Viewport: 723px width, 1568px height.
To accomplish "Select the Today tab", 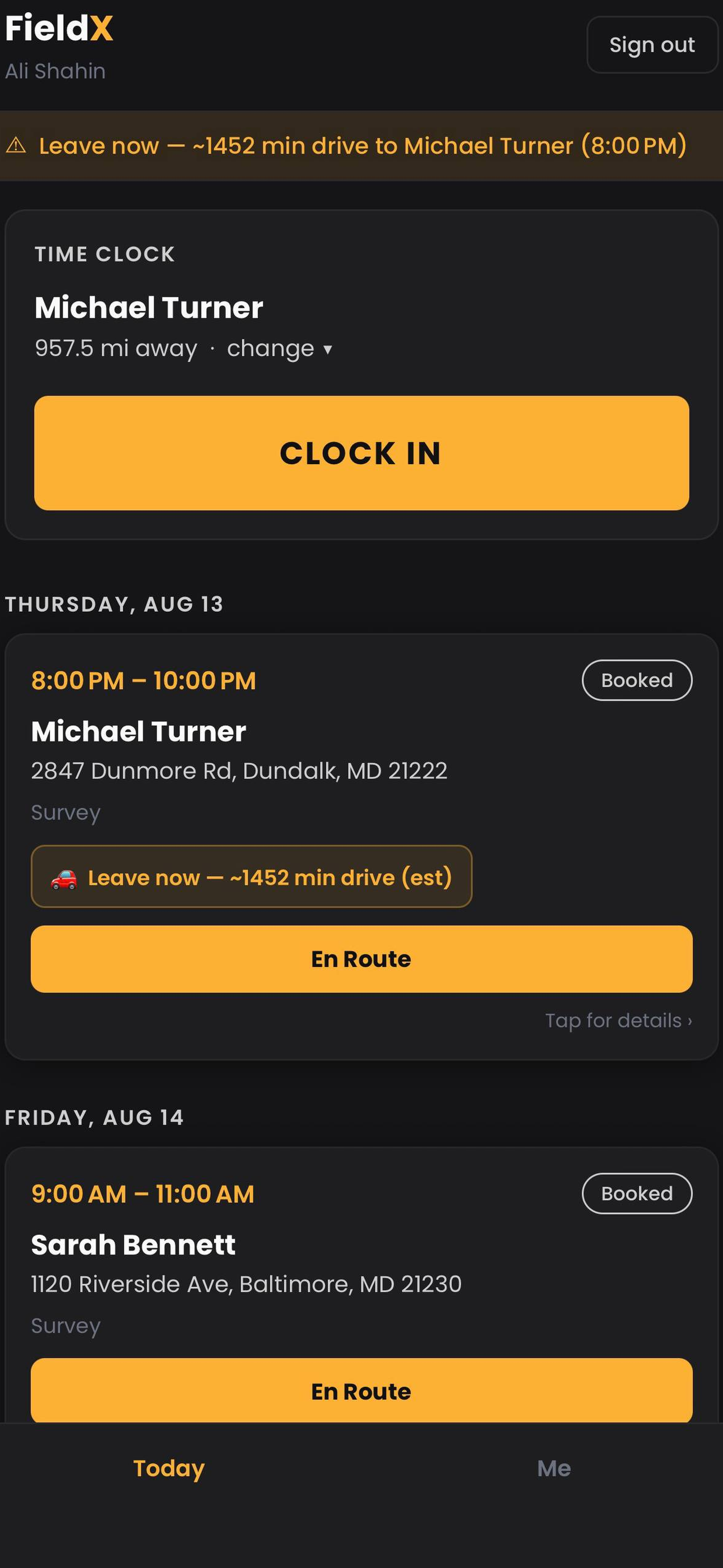I will 169,1468.
